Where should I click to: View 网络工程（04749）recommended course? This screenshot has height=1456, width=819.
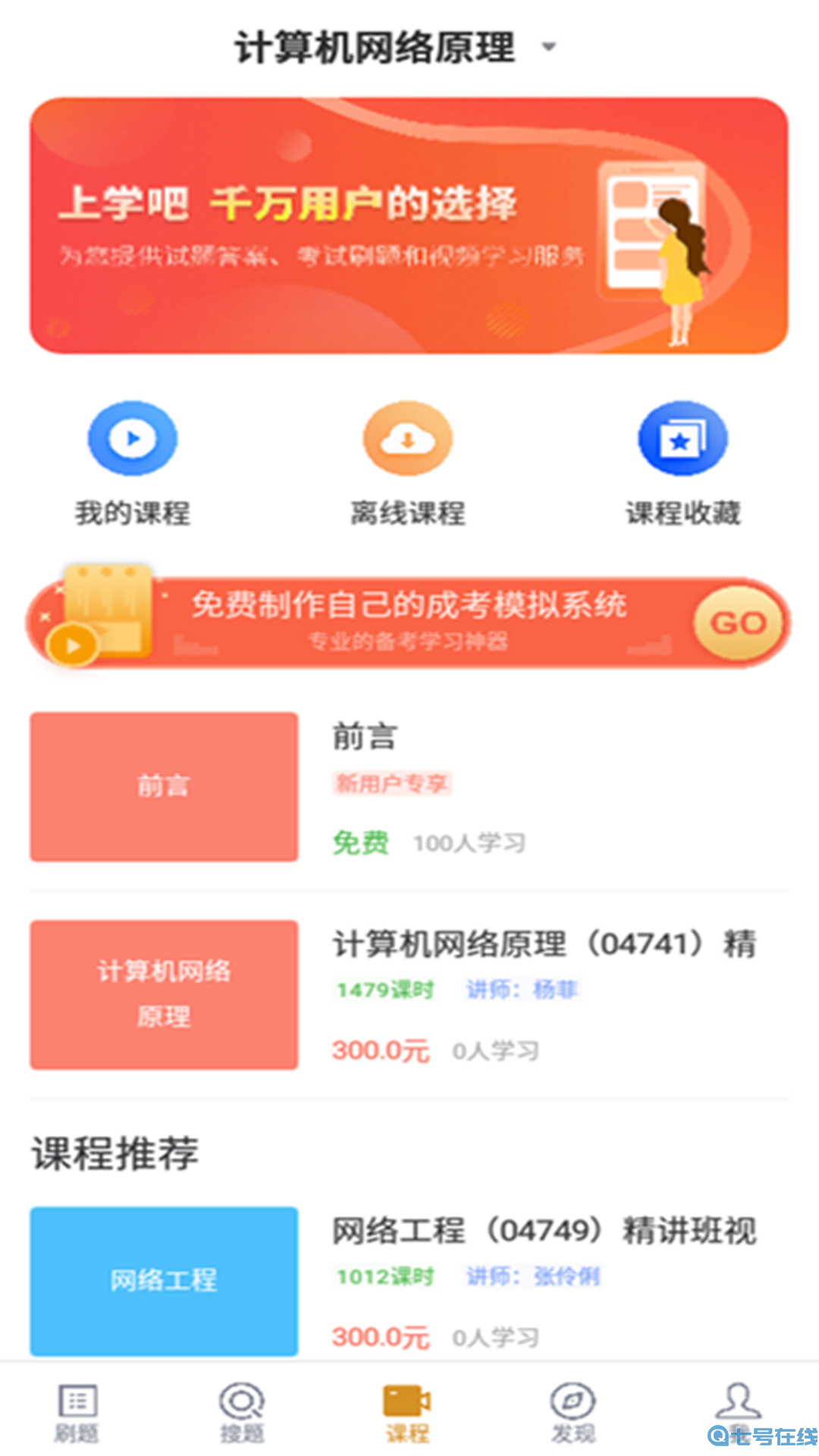coord(408,1280)
